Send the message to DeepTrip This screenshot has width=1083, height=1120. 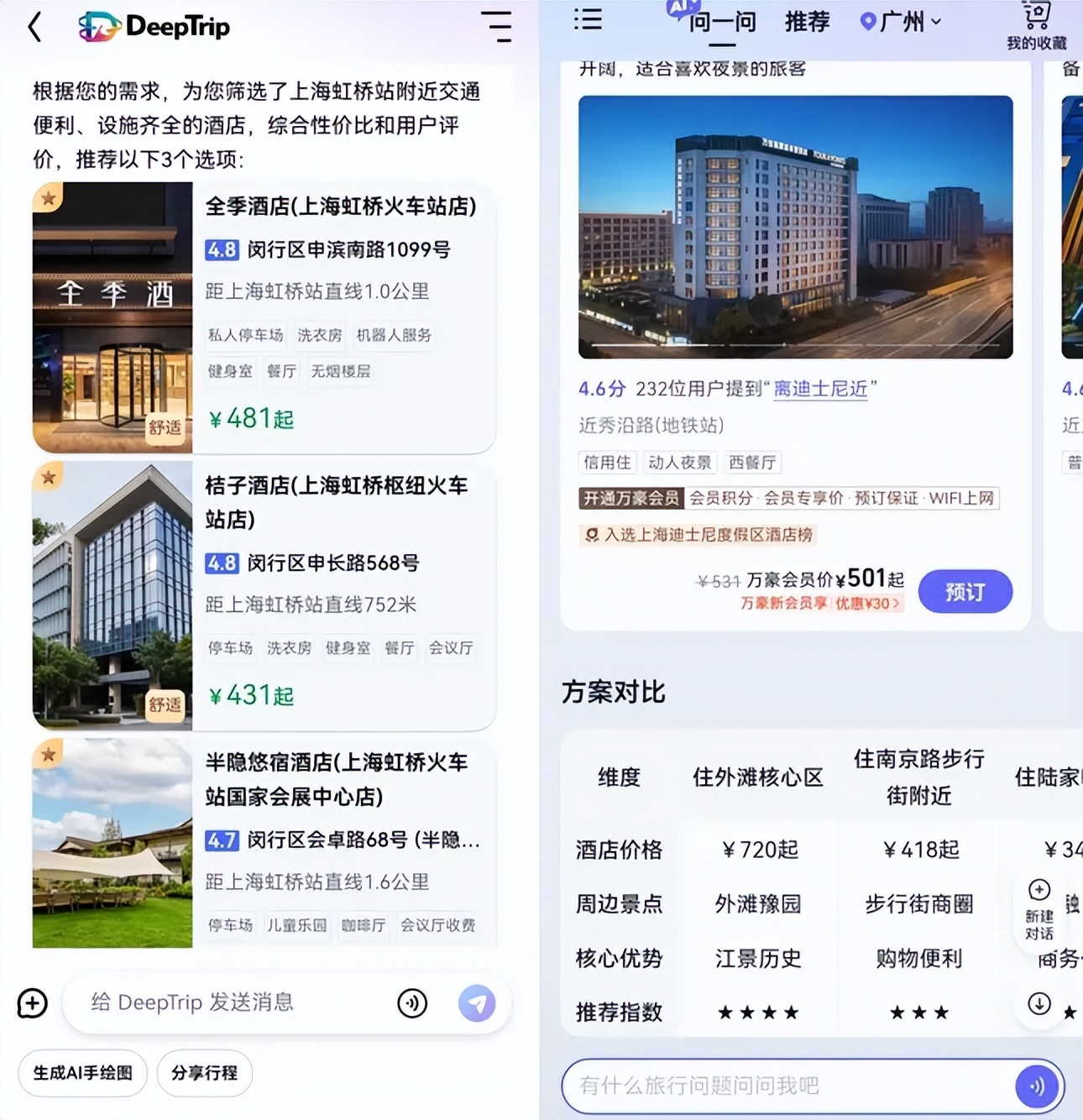click(x=477, y=1003)
